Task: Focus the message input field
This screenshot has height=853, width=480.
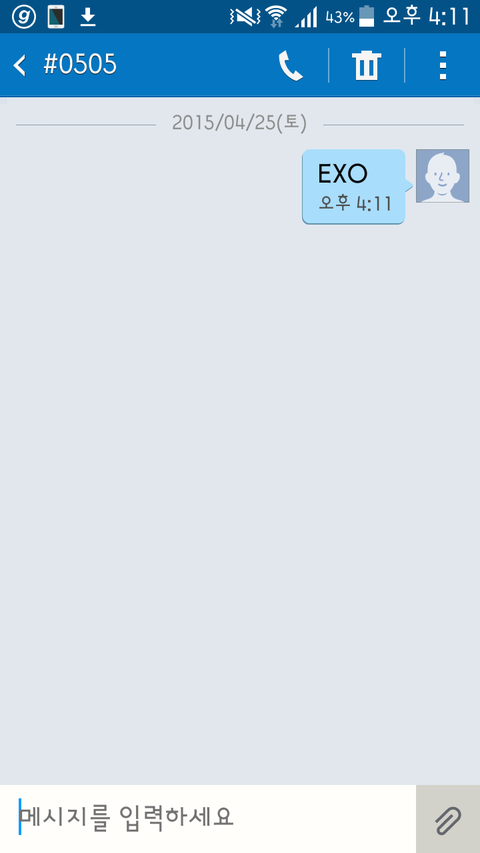Action: point(208,819)
